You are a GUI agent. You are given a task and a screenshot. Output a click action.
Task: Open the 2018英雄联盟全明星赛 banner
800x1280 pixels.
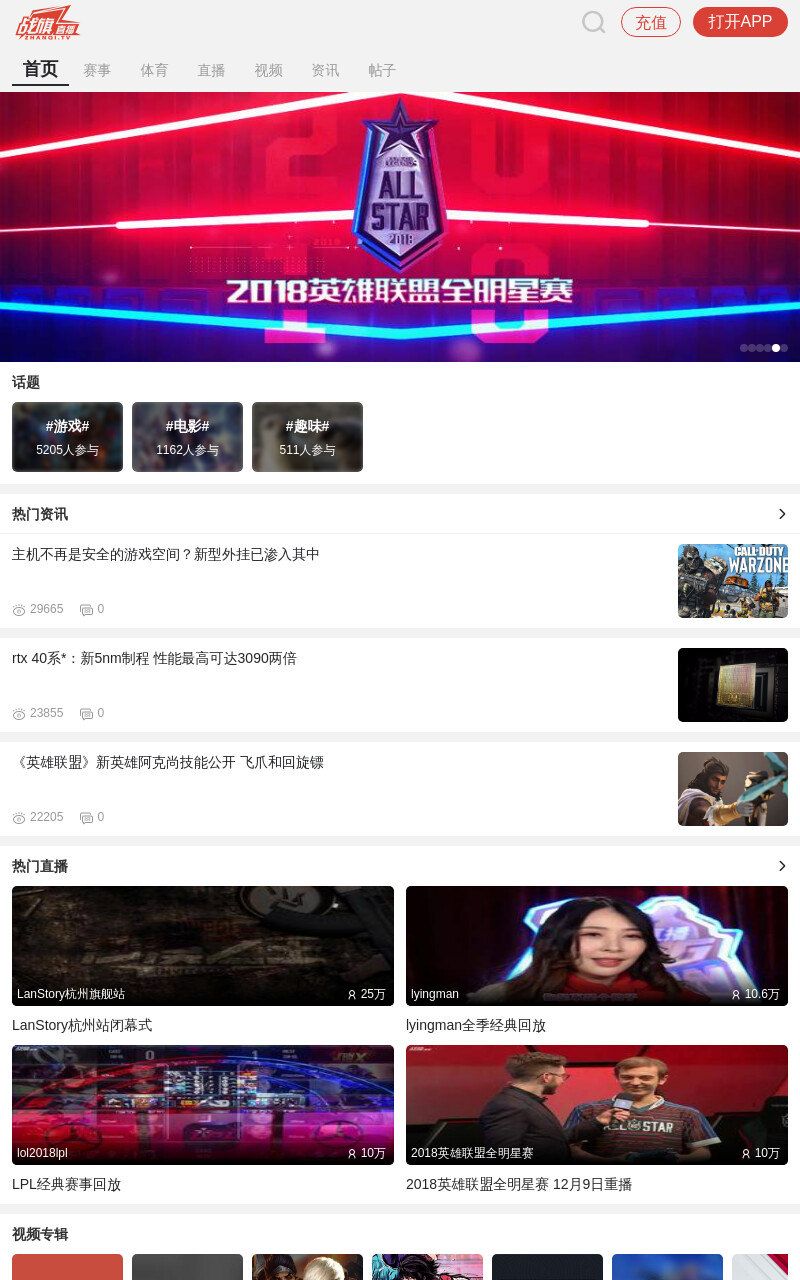click(400, 227)
